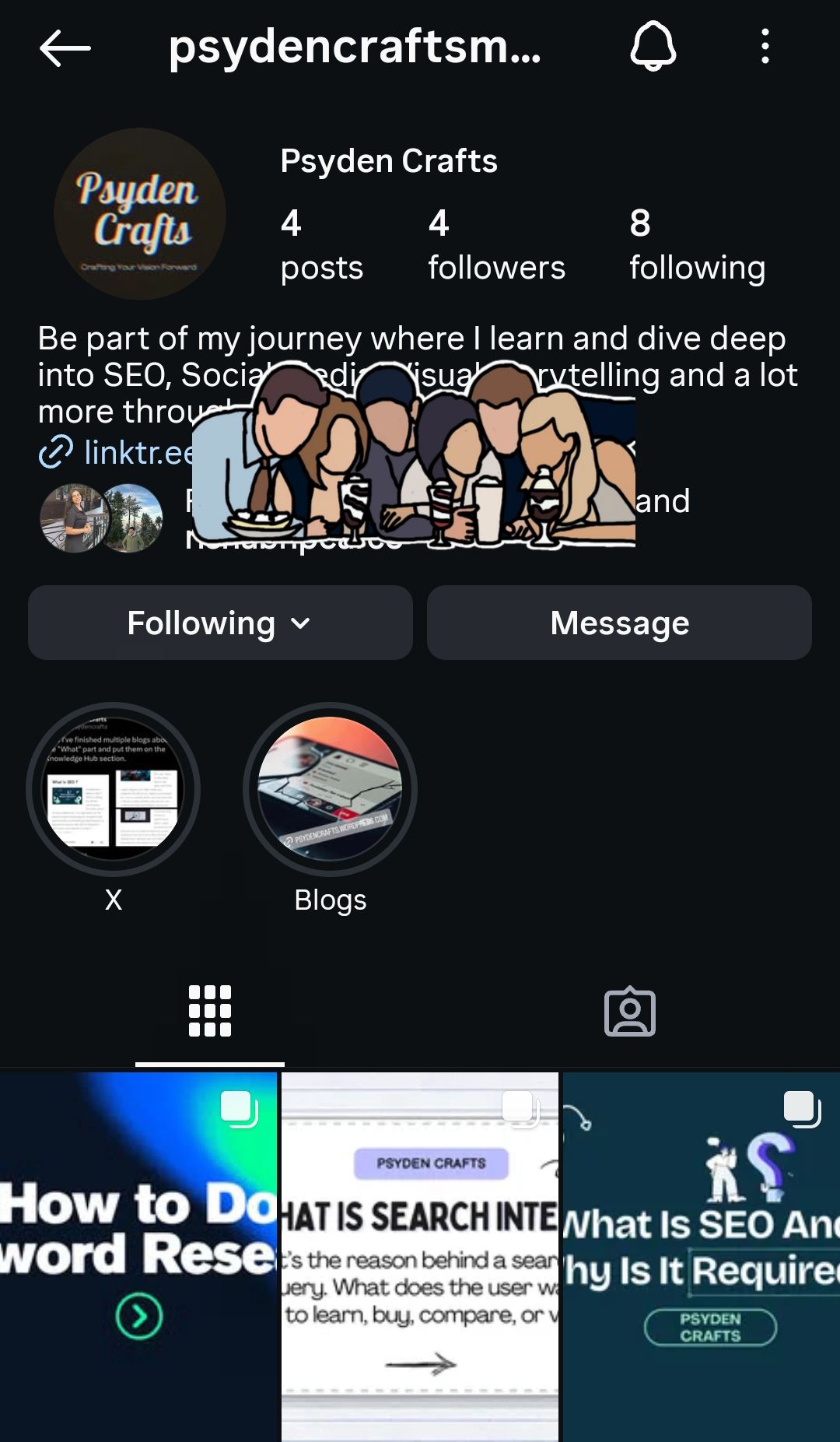Open the three-dot overflow menu
The width and height of the screenshot is (840, 1442).
pyautogui.click(x=765, y=47)
